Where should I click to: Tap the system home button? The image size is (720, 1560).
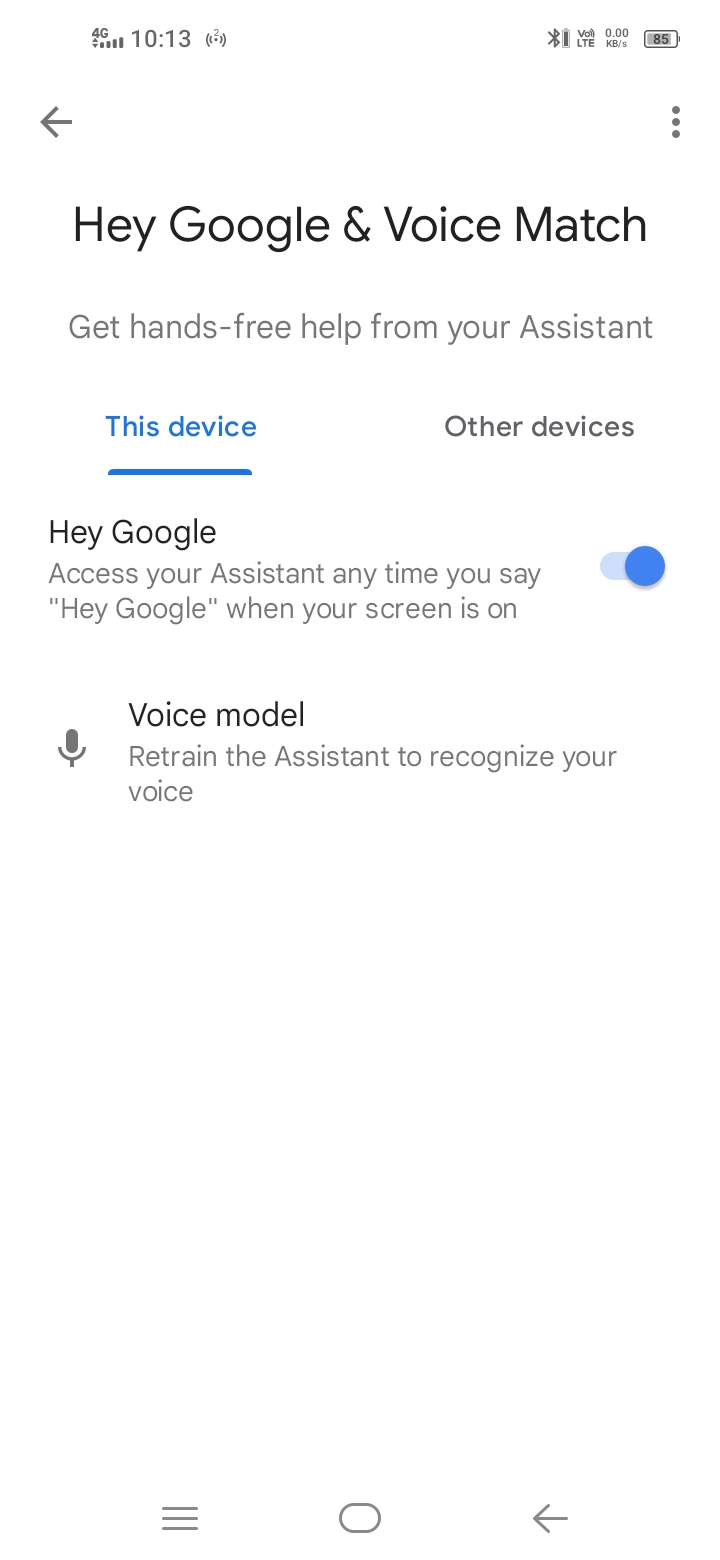tap(360, 1518)
